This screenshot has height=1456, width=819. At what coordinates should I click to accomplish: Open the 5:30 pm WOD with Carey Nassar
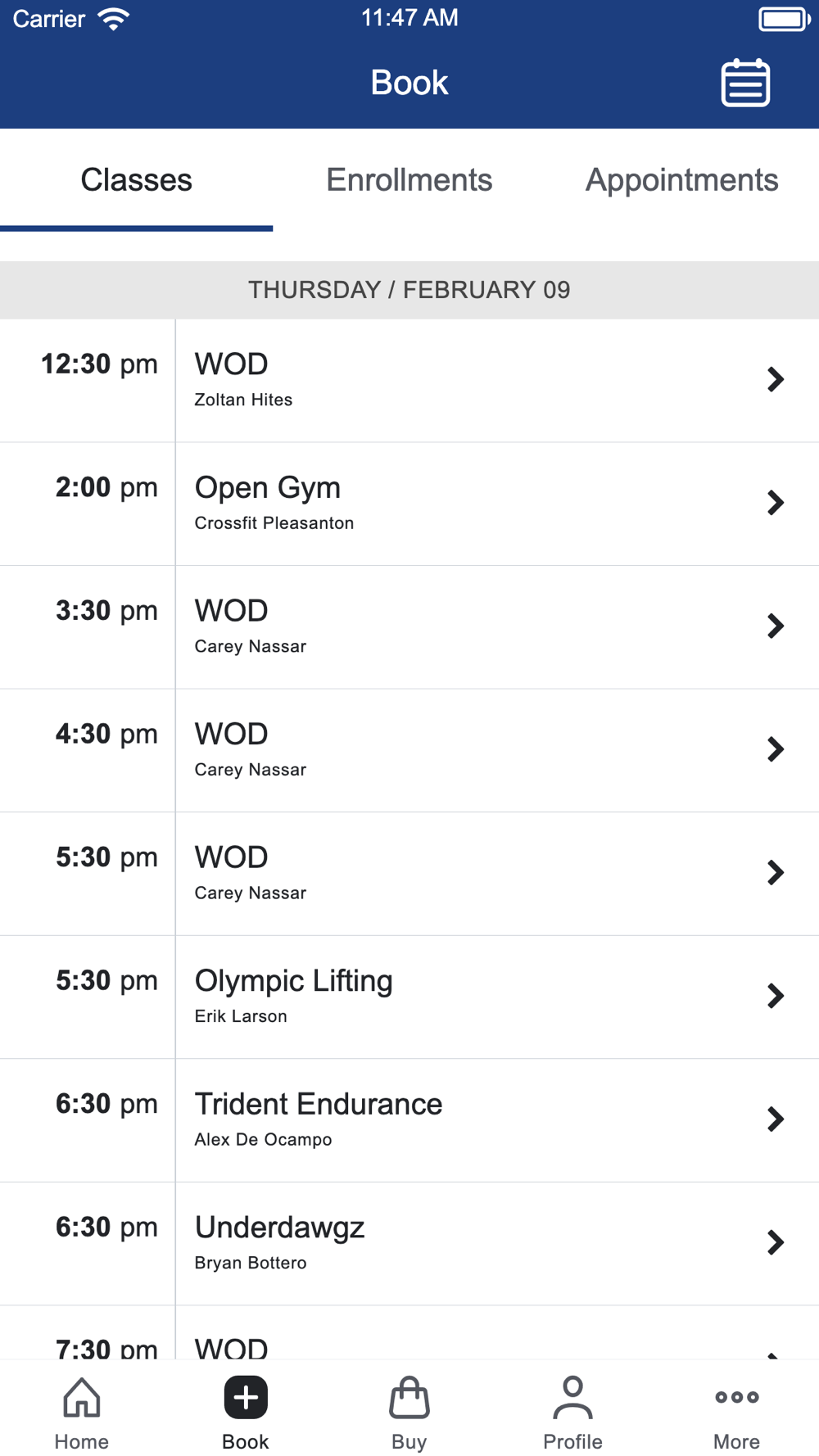tap(409, 874)
